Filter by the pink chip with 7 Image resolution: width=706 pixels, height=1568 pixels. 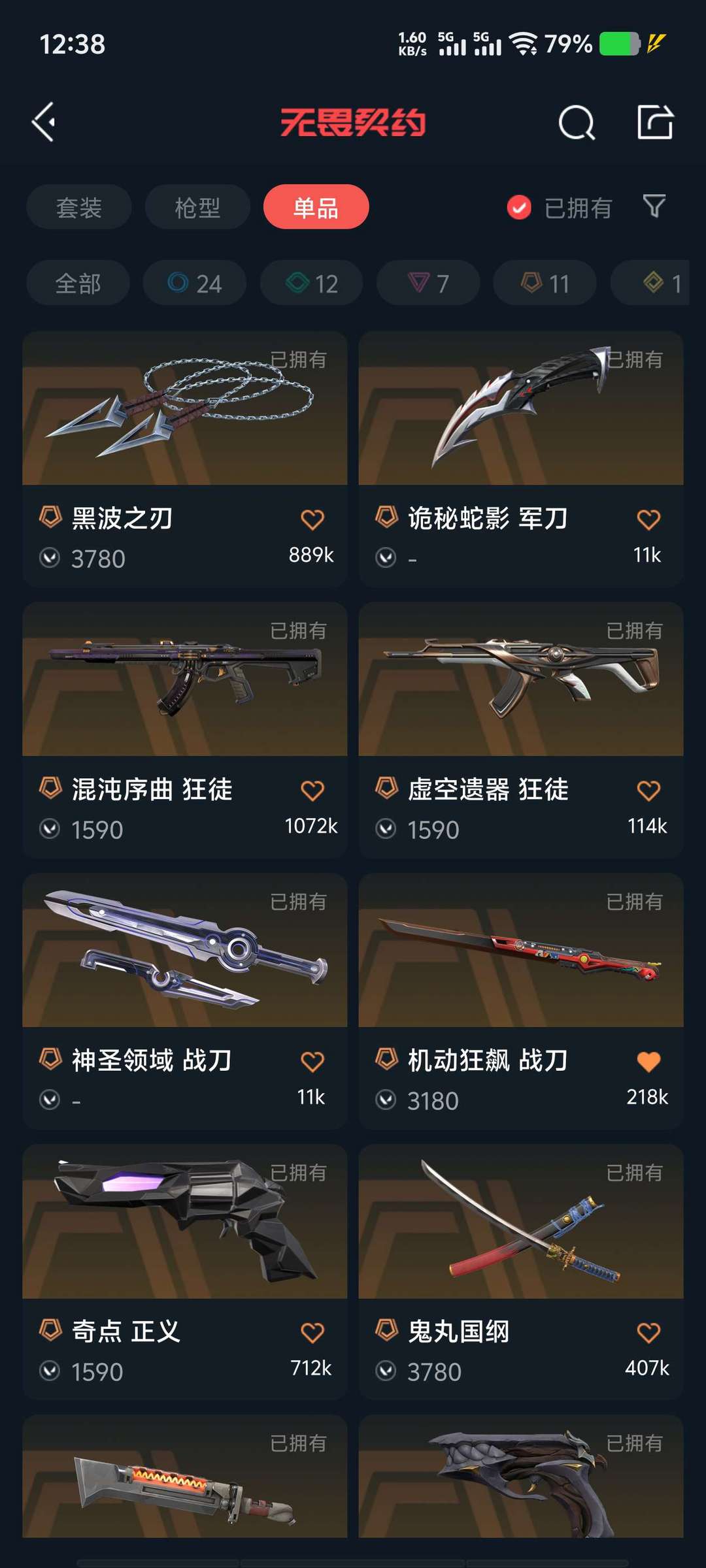(x=429, y=283)
